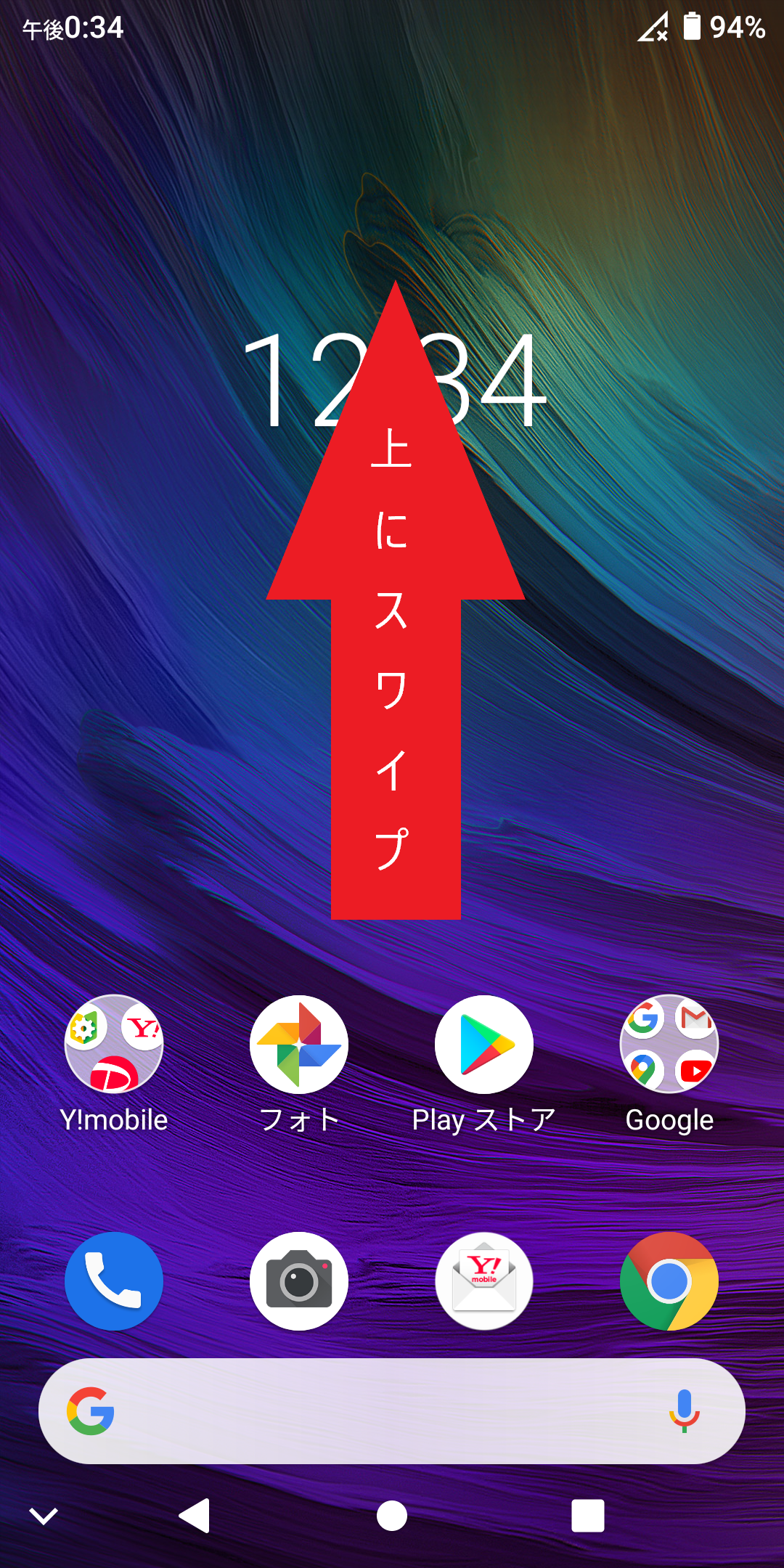
Task: Start a voice search with the microphone
Action: point(683,1409)
